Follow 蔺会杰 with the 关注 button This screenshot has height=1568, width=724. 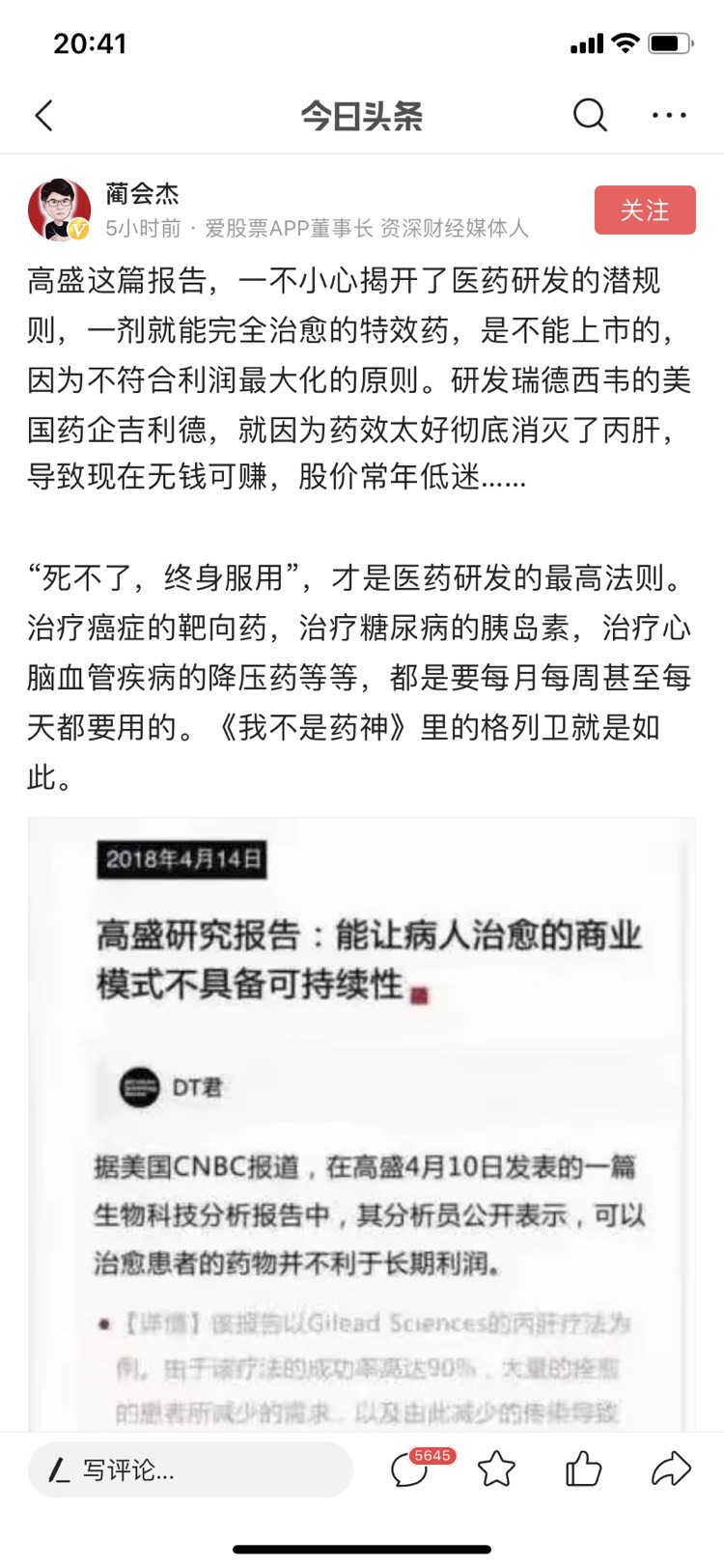click(x=644, y=210)
